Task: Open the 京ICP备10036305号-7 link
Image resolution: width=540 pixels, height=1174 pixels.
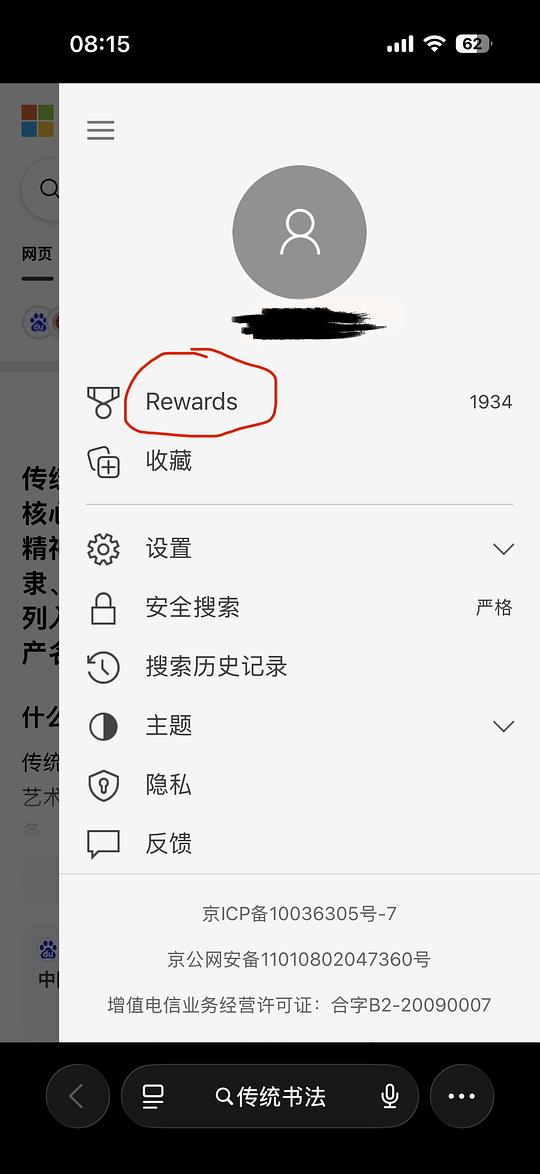Action: point(300,913)
